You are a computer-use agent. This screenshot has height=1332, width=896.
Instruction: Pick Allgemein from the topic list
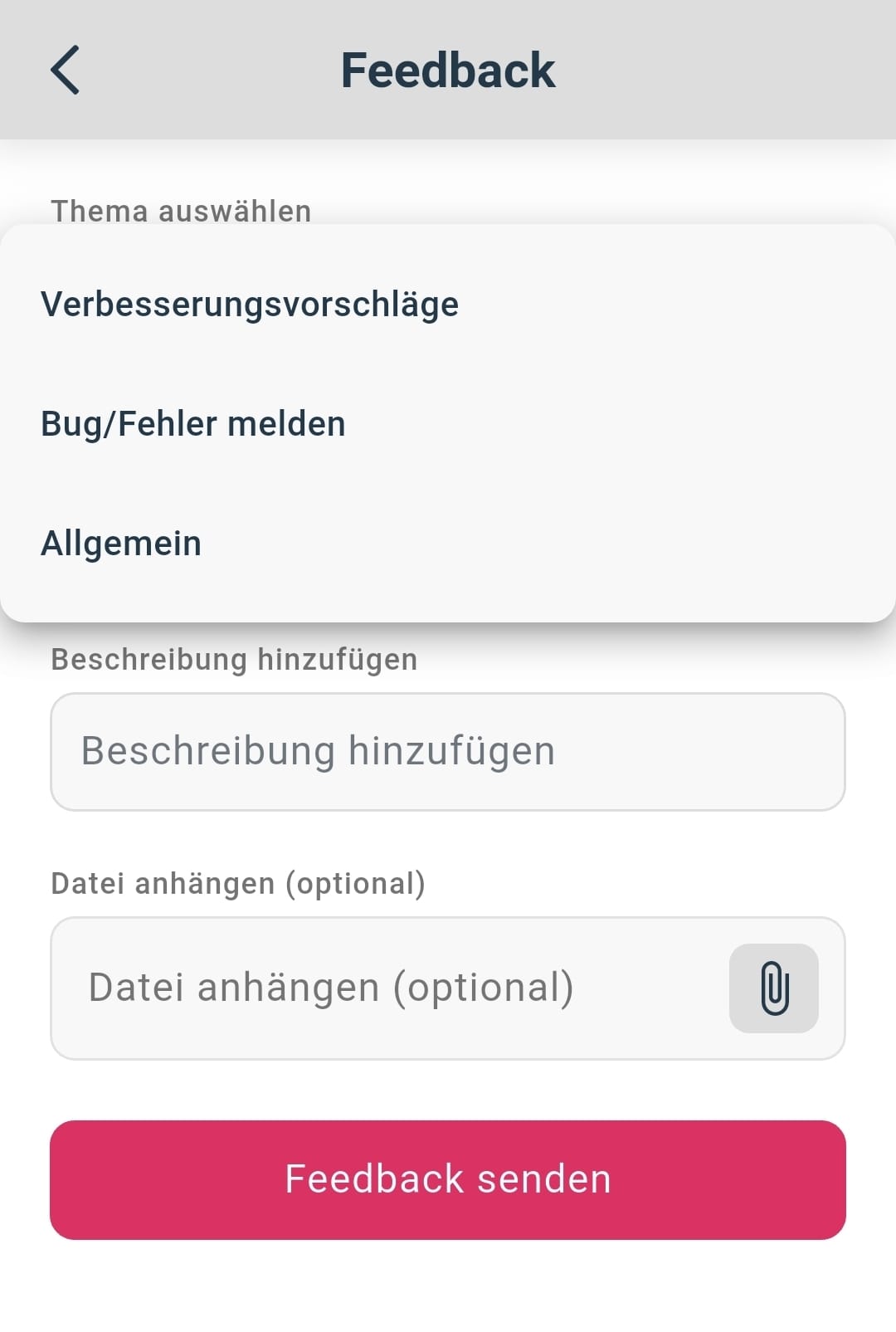click(x=121, y=544)
